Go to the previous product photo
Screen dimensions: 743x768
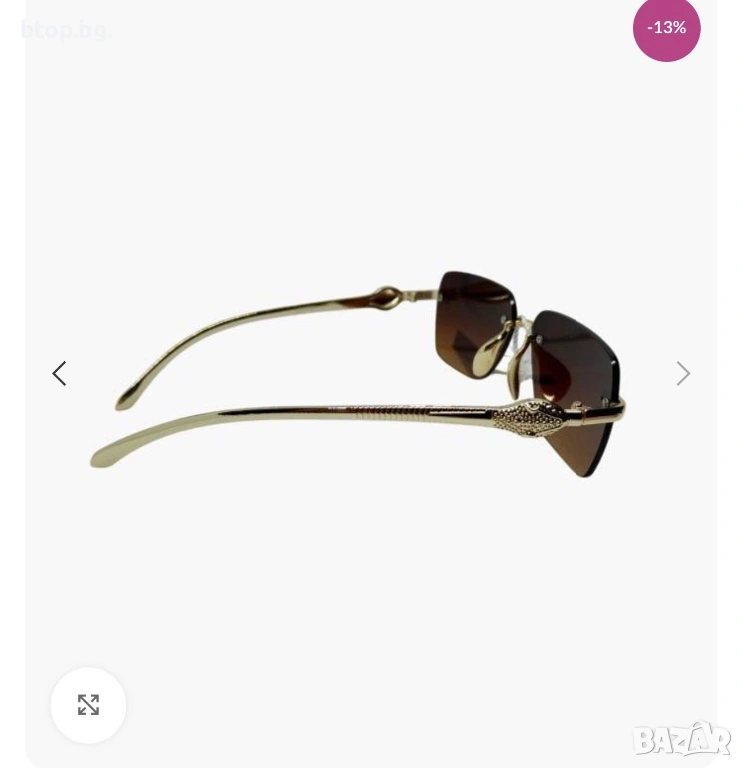pos(59,374)
